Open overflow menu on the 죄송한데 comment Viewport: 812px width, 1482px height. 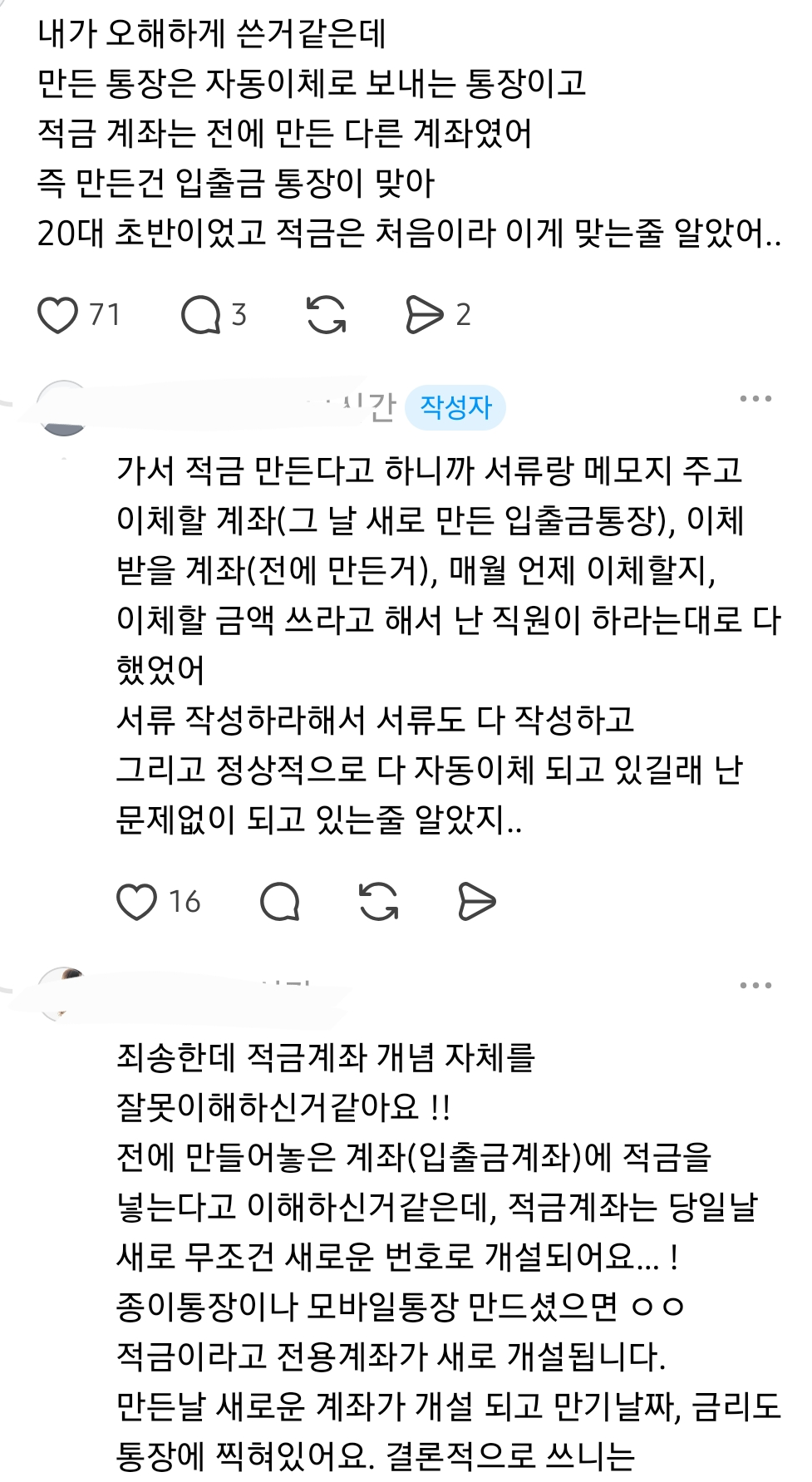[x=755, y=987]
